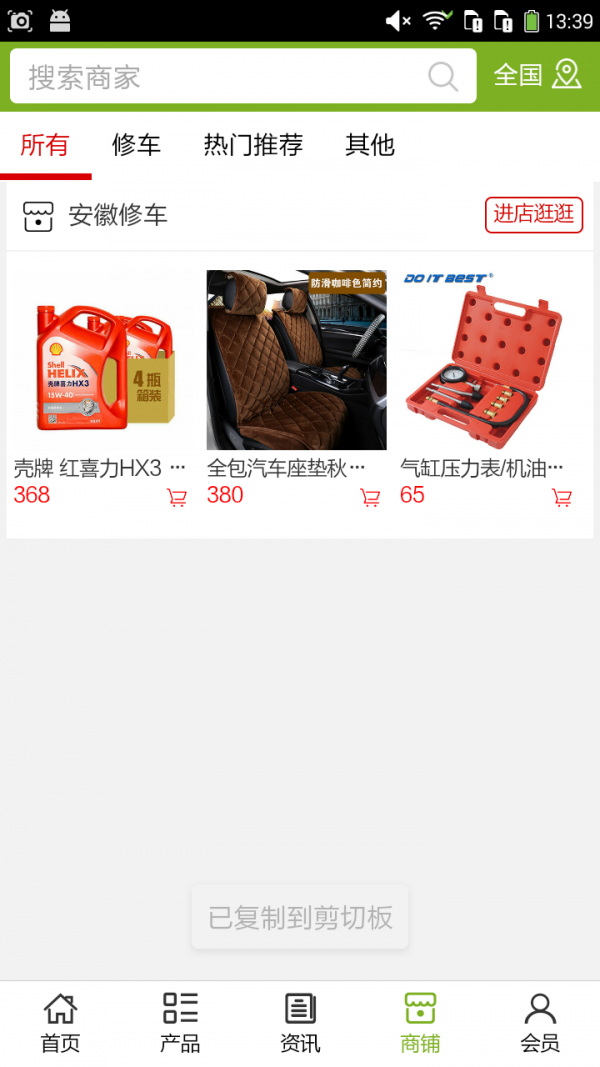Add the 368 oil product to cart
600x1067 pixels.
point(177,497)
